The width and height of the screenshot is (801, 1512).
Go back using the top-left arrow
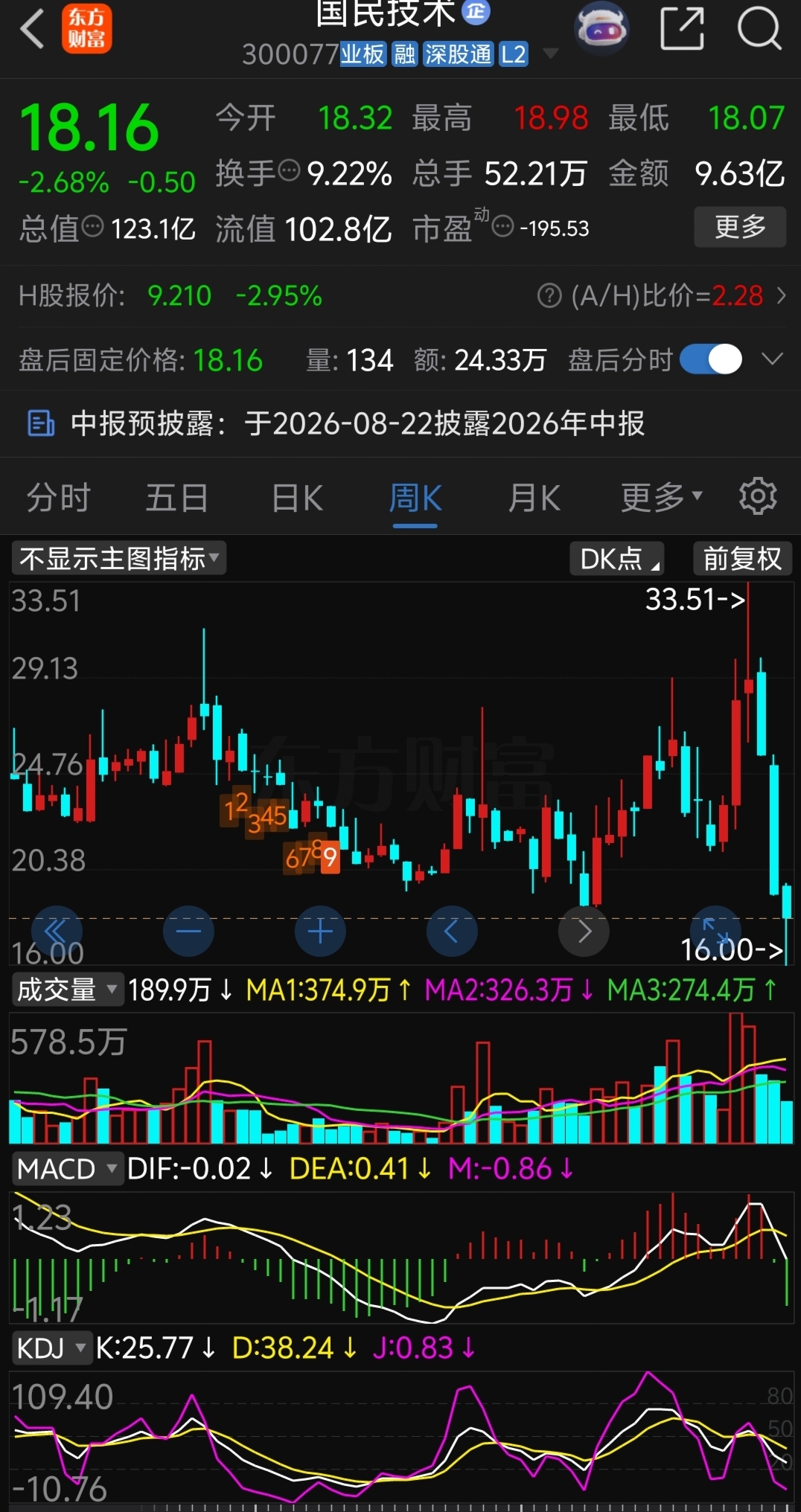point(32,30)
